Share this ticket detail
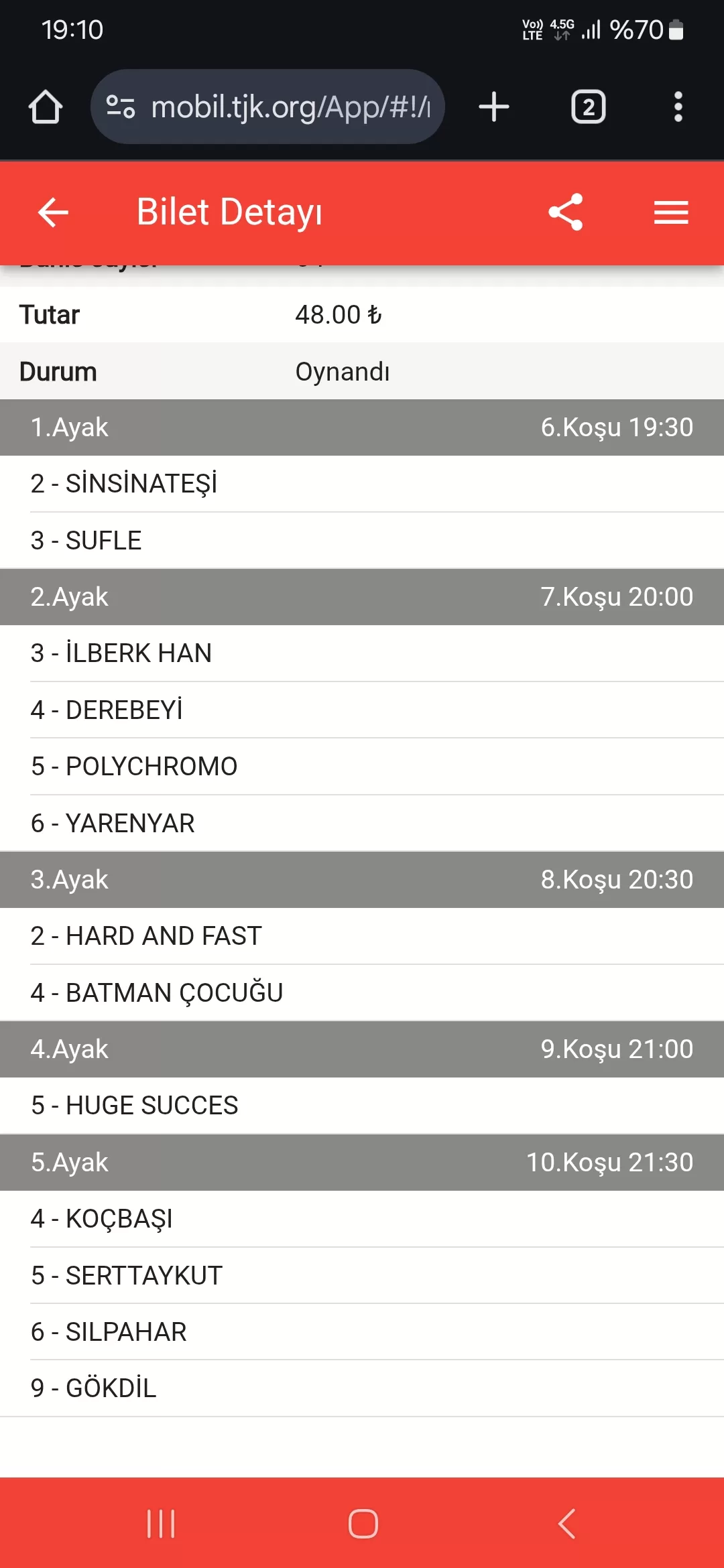Screen dimensions: 724x1568 [x=566, y=213]
